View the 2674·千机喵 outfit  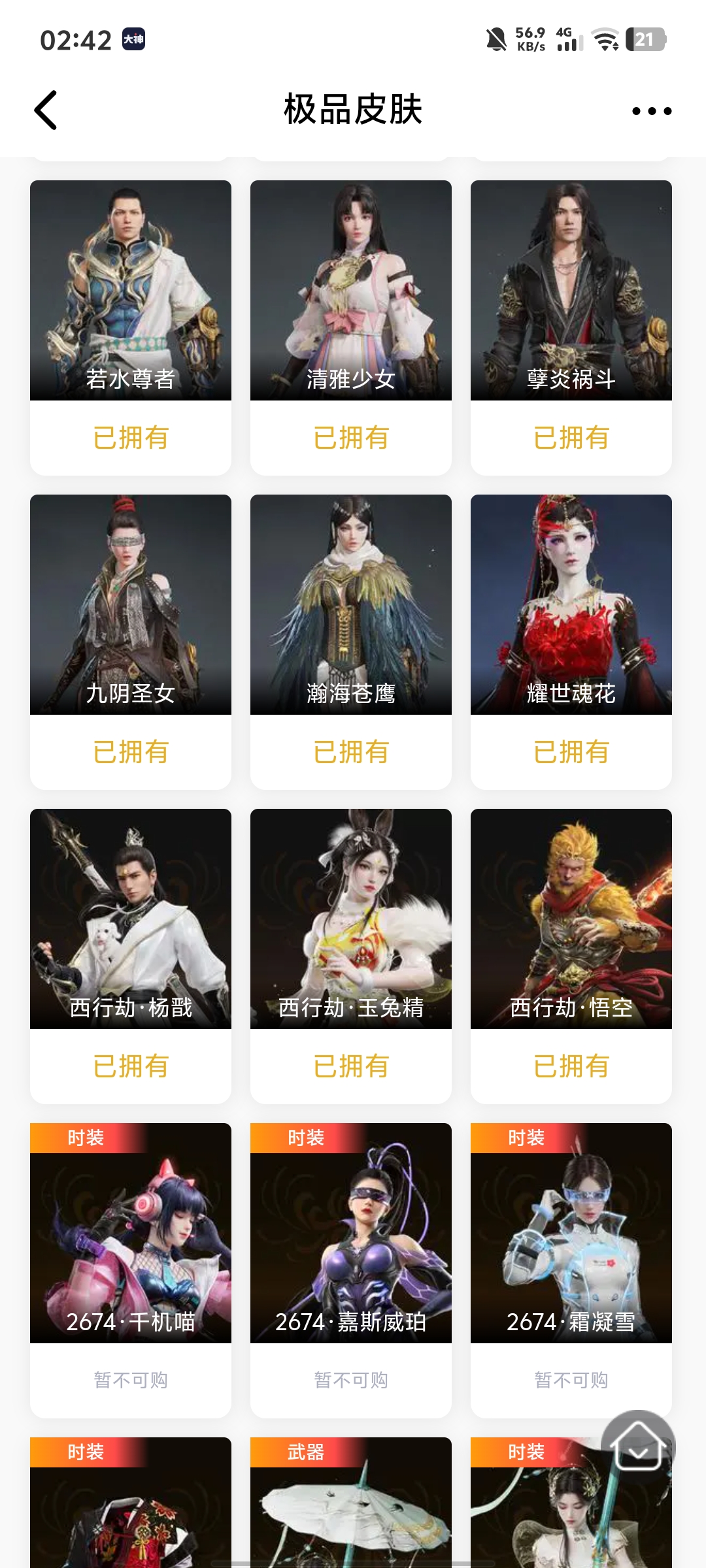click(x=131, y=1233)
